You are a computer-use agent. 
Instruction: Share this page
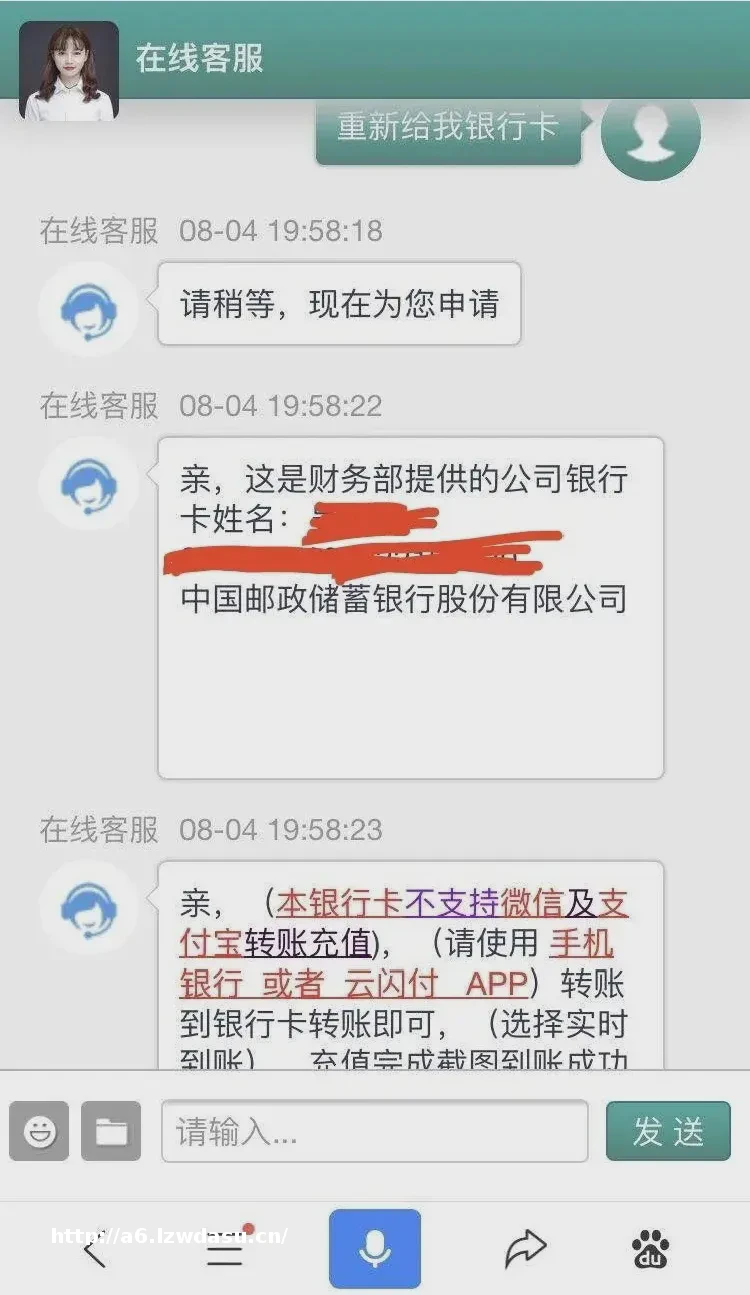[525, 1249]
